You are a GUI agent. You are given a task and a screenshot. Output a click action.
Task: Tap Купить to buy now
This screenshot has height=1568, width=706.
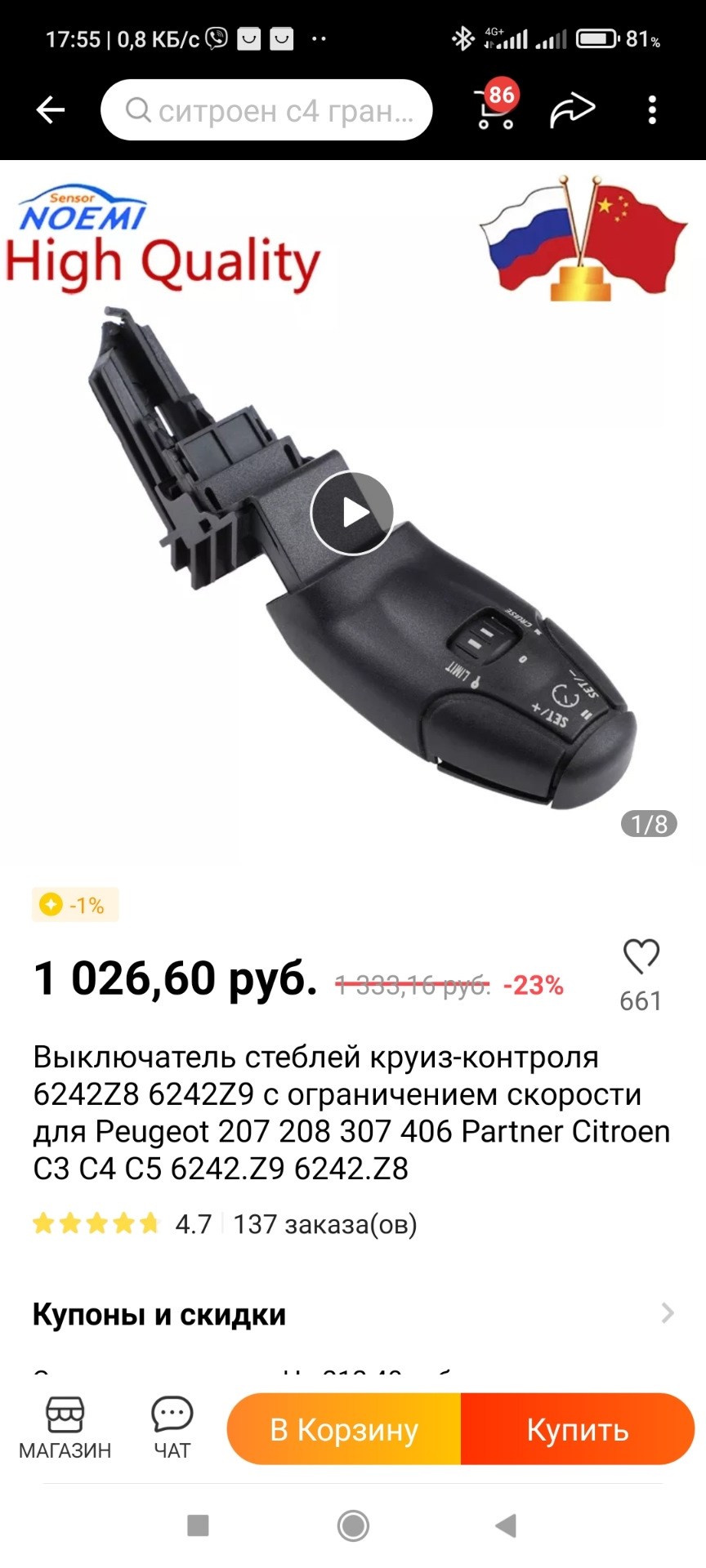point(578,1430)
